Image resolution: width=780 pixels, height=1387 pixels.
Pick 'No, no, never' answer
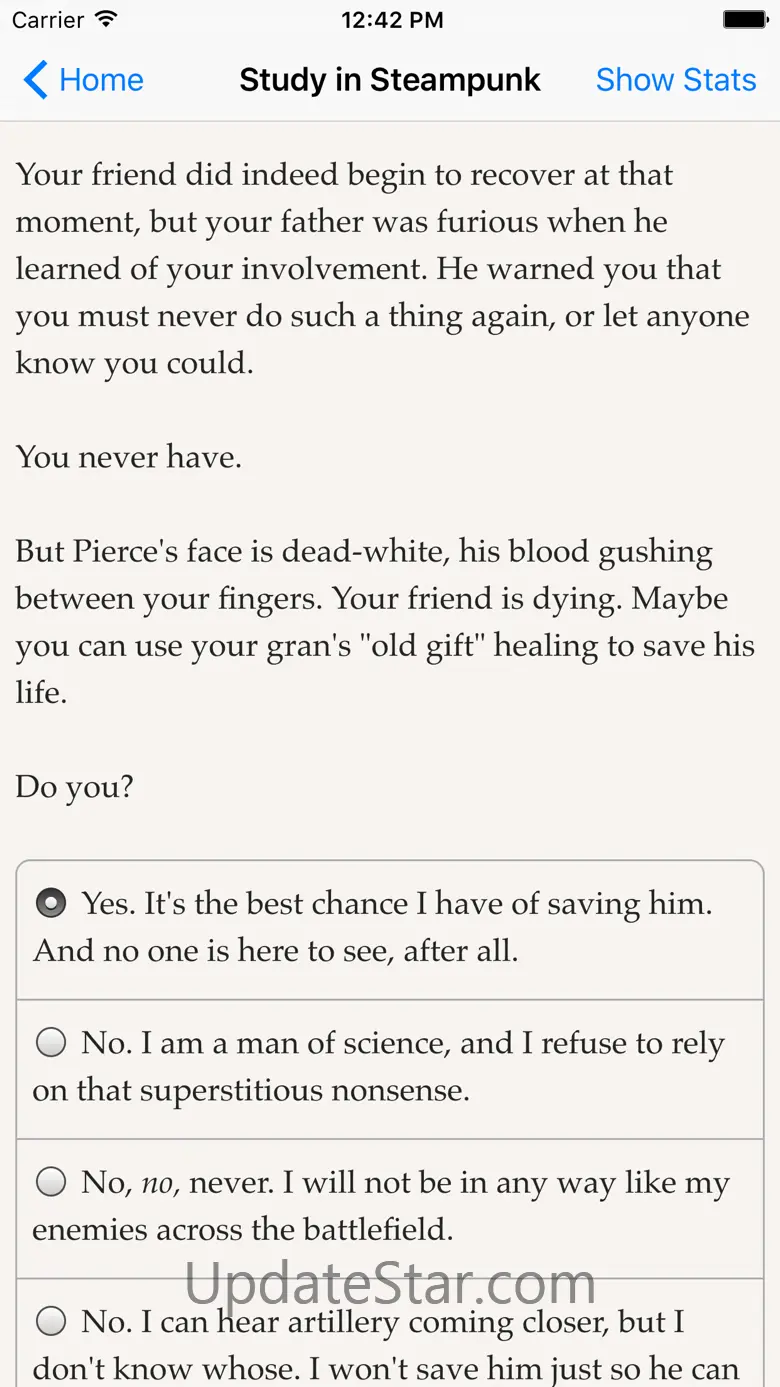(51, 1184)
